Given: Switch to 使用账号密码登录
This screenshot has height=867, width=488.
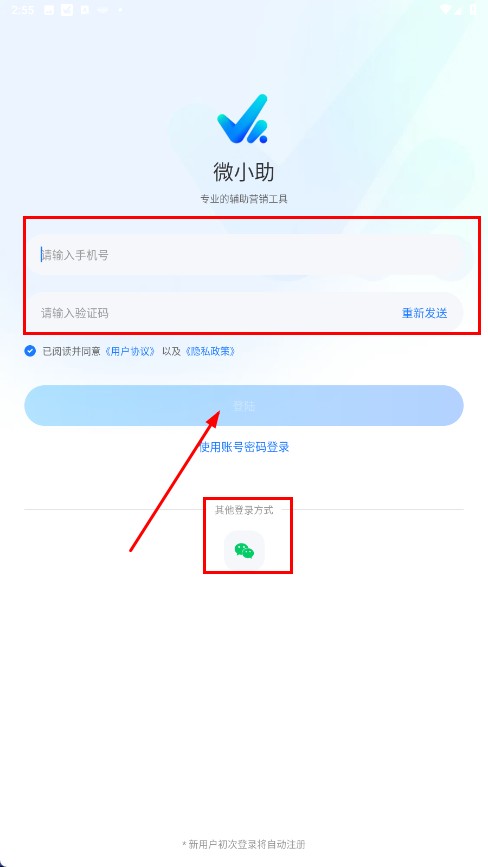Looking at the screenshot, I should point(244,447).
